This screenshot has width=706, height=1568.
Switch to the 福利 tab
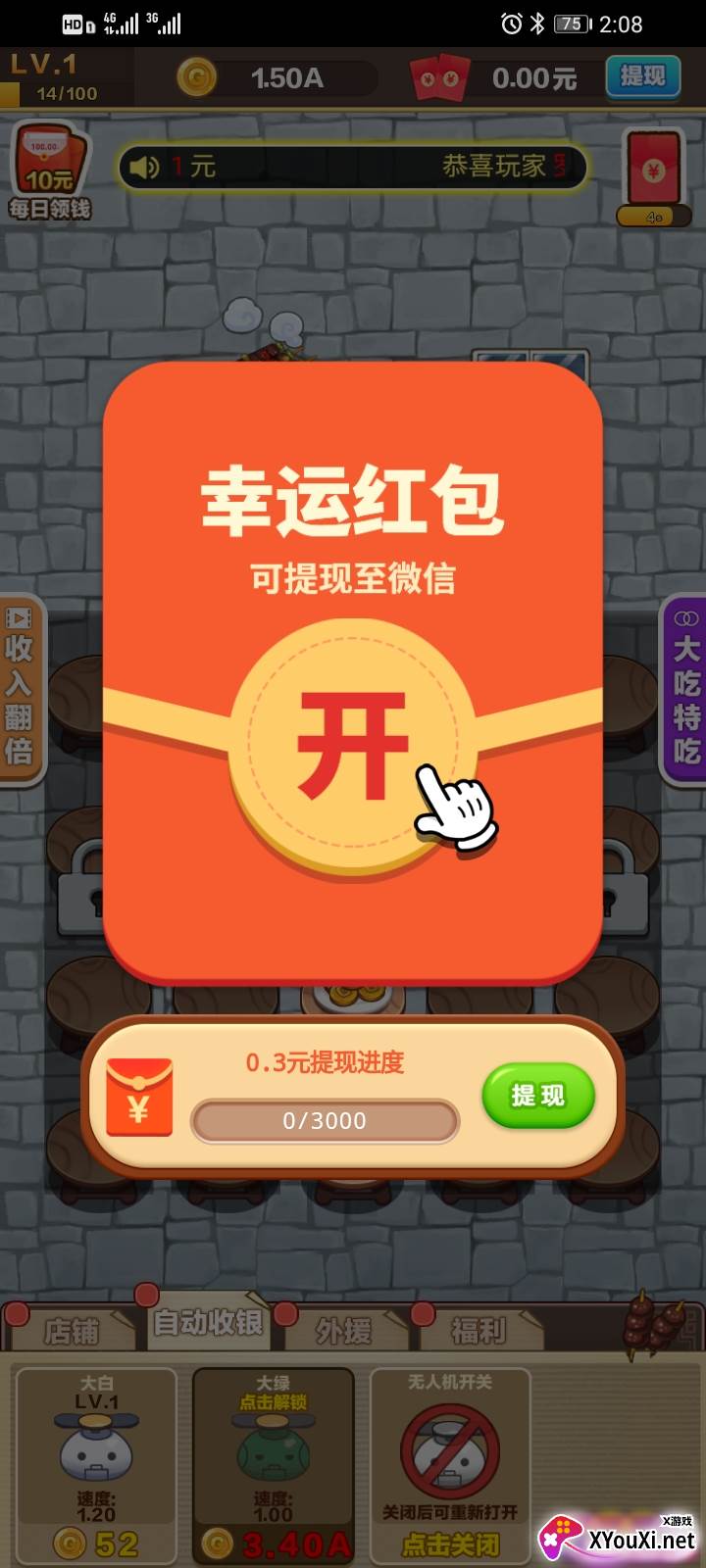[x=479, y=1330]
